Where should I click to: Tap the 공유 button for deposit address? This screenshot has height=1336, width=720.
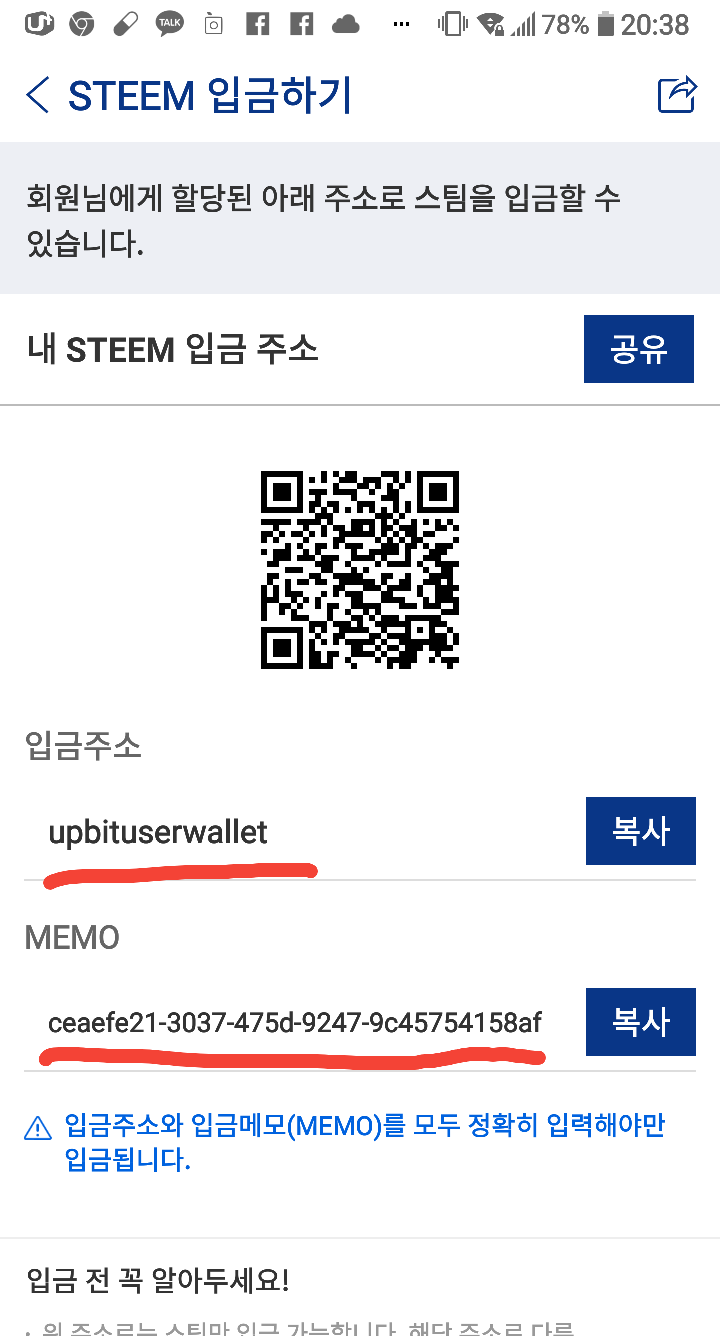coord(638,349)
